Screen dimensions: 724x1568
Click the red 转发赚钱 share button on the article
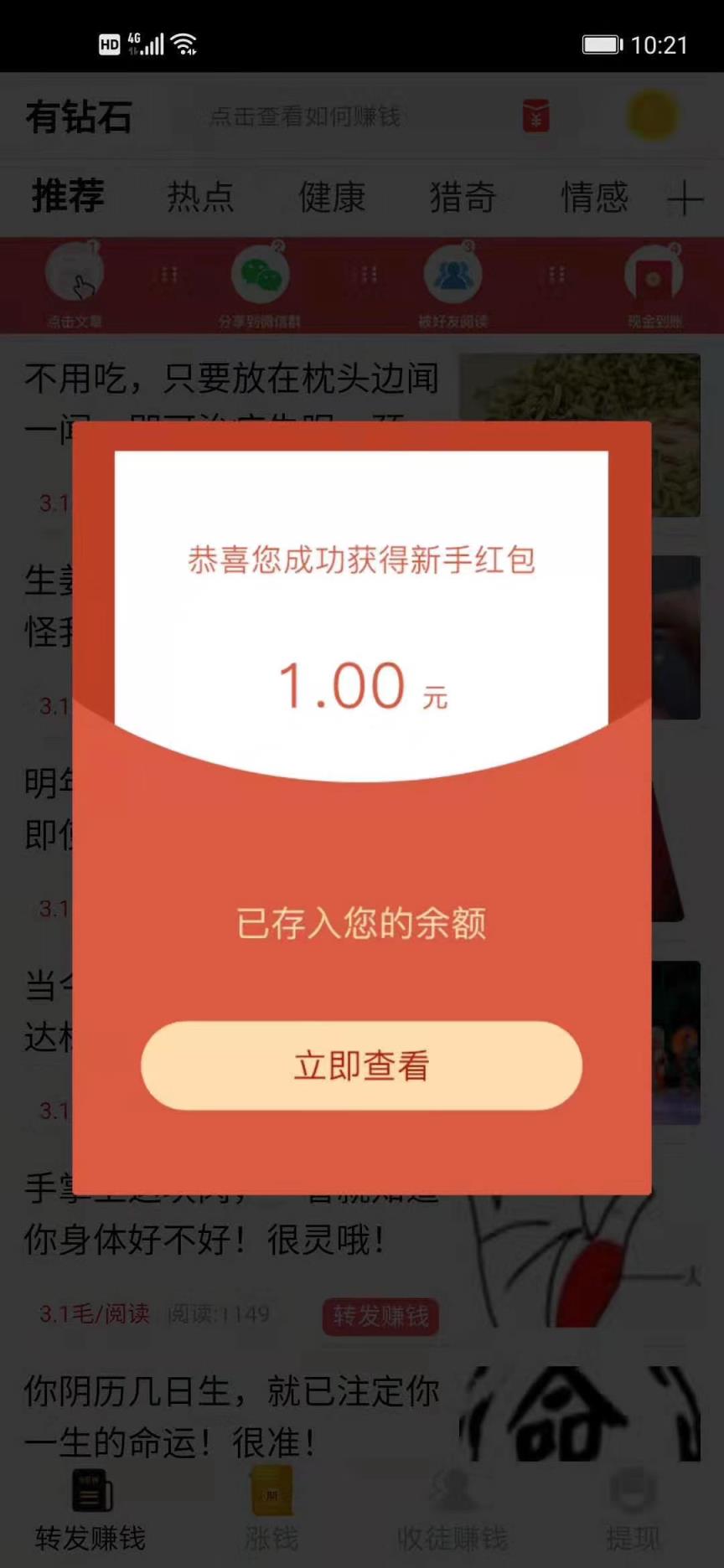point(380,1316)
